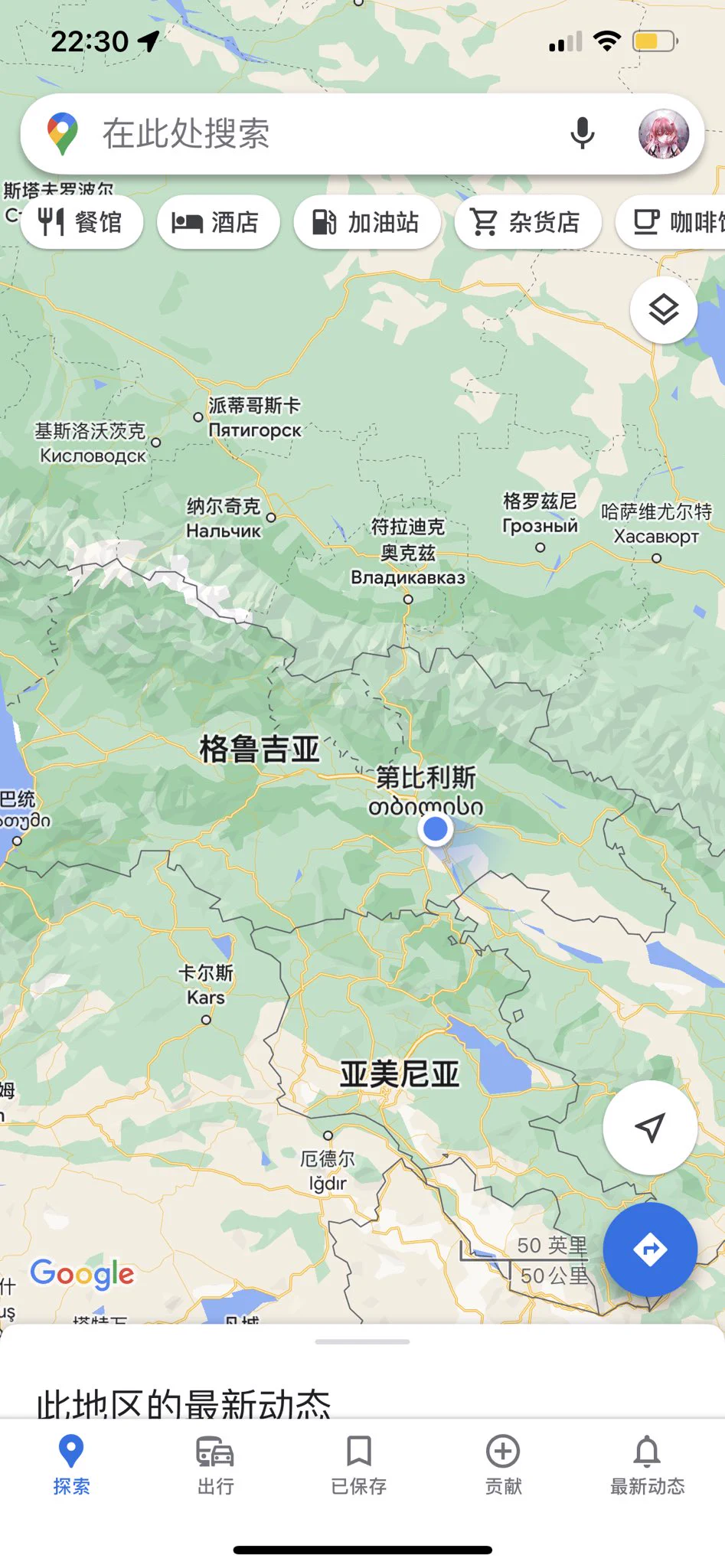Select the 加油站 category chip
725x1568 pixels.
[x=367, y=222]
